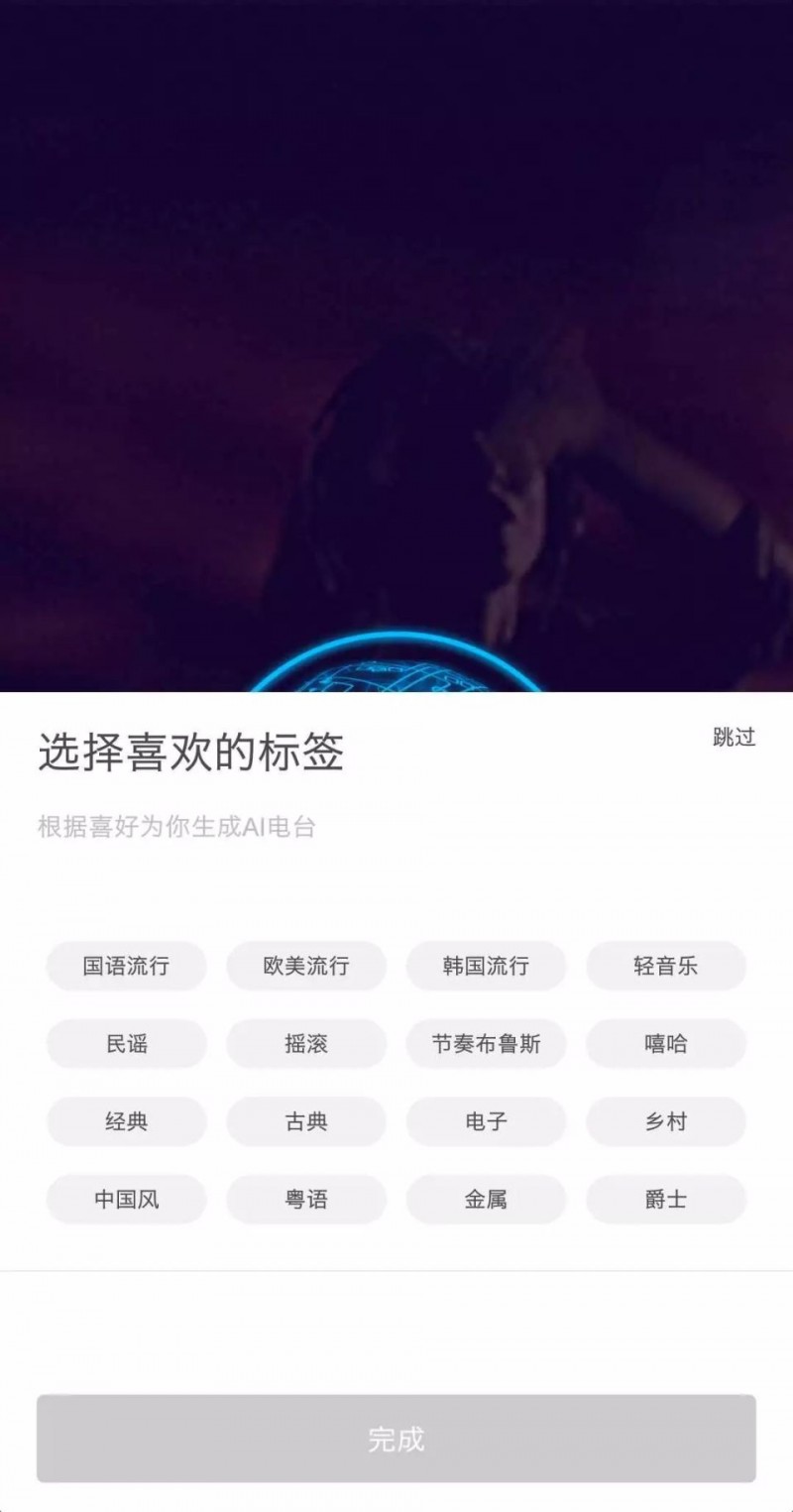Choose the 经典 tag
The width and height of the screenshot is (793, 1512).
click(126, 1121)
